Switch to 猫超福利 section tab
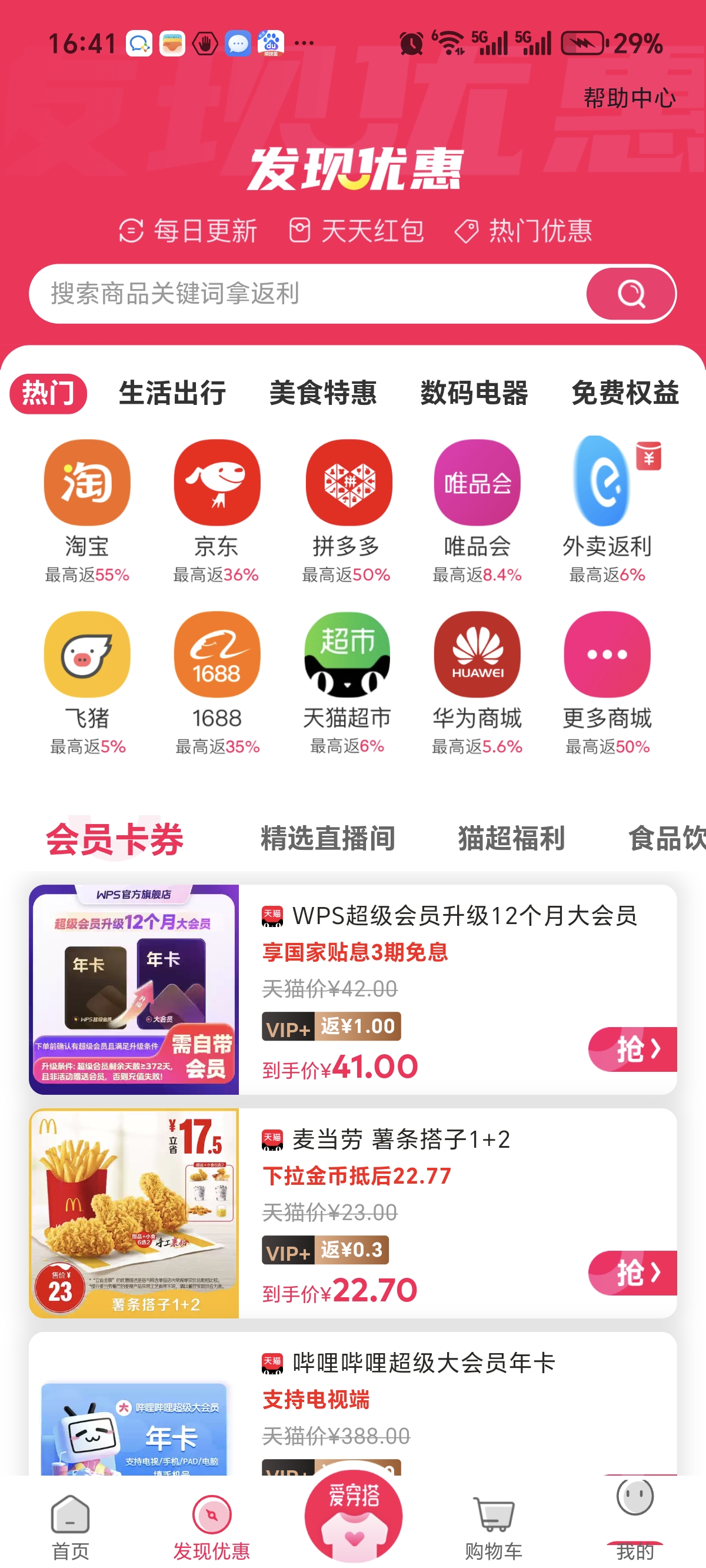Image resolution: width=706 pixels, height=1568 pixels. [x=511, y=838]
